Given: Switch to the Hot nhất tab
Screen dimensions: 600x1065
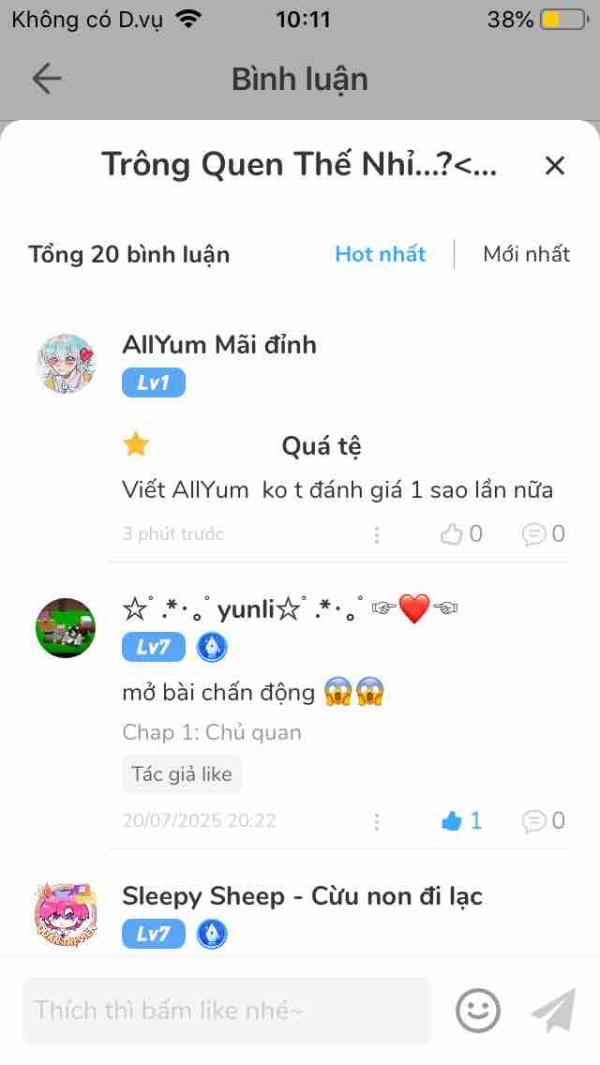Looking at the screenshot, I should (380, 254).
